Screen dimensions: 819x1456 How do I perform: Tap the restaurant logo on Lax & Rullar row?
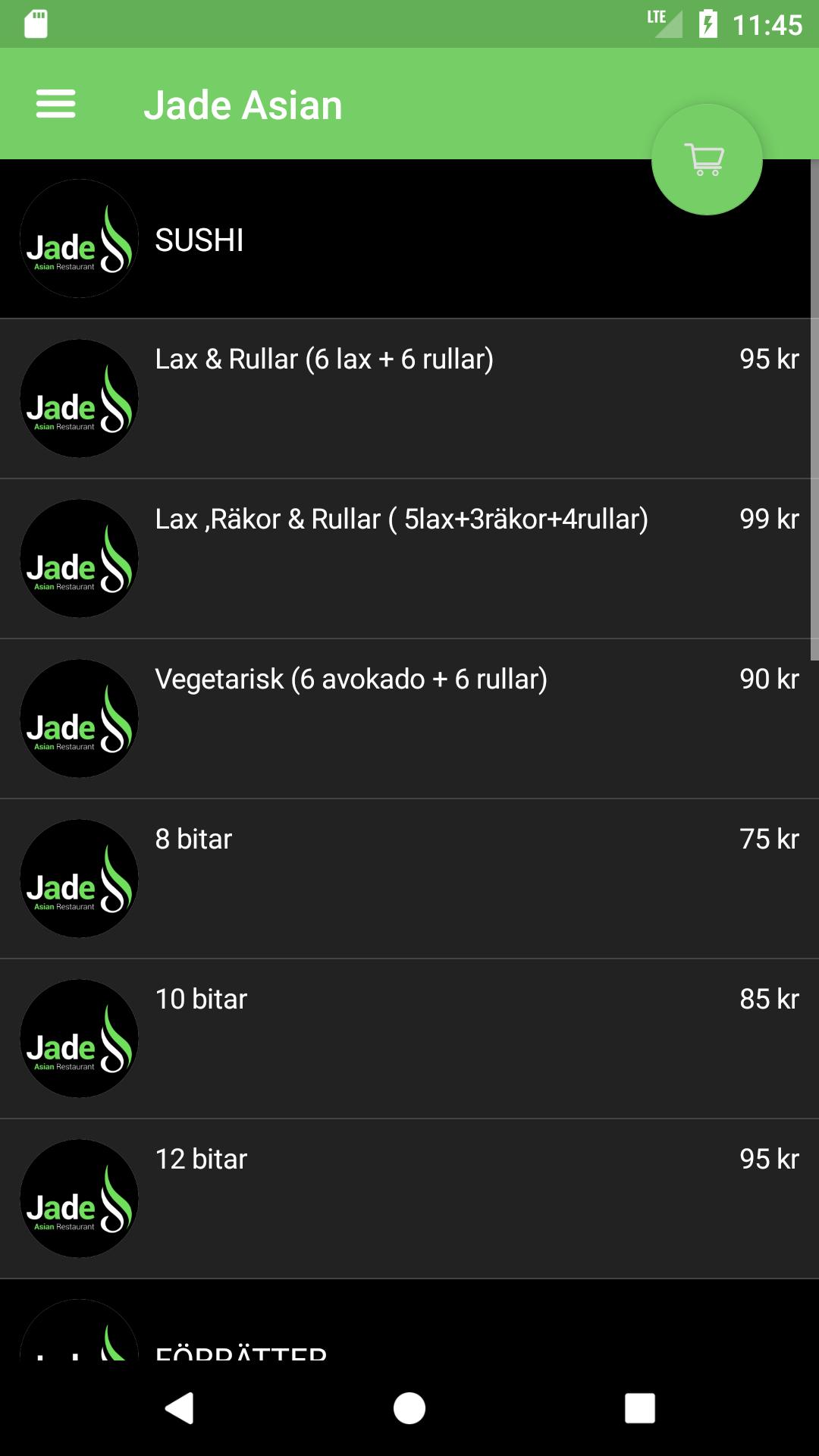[79, 398]
